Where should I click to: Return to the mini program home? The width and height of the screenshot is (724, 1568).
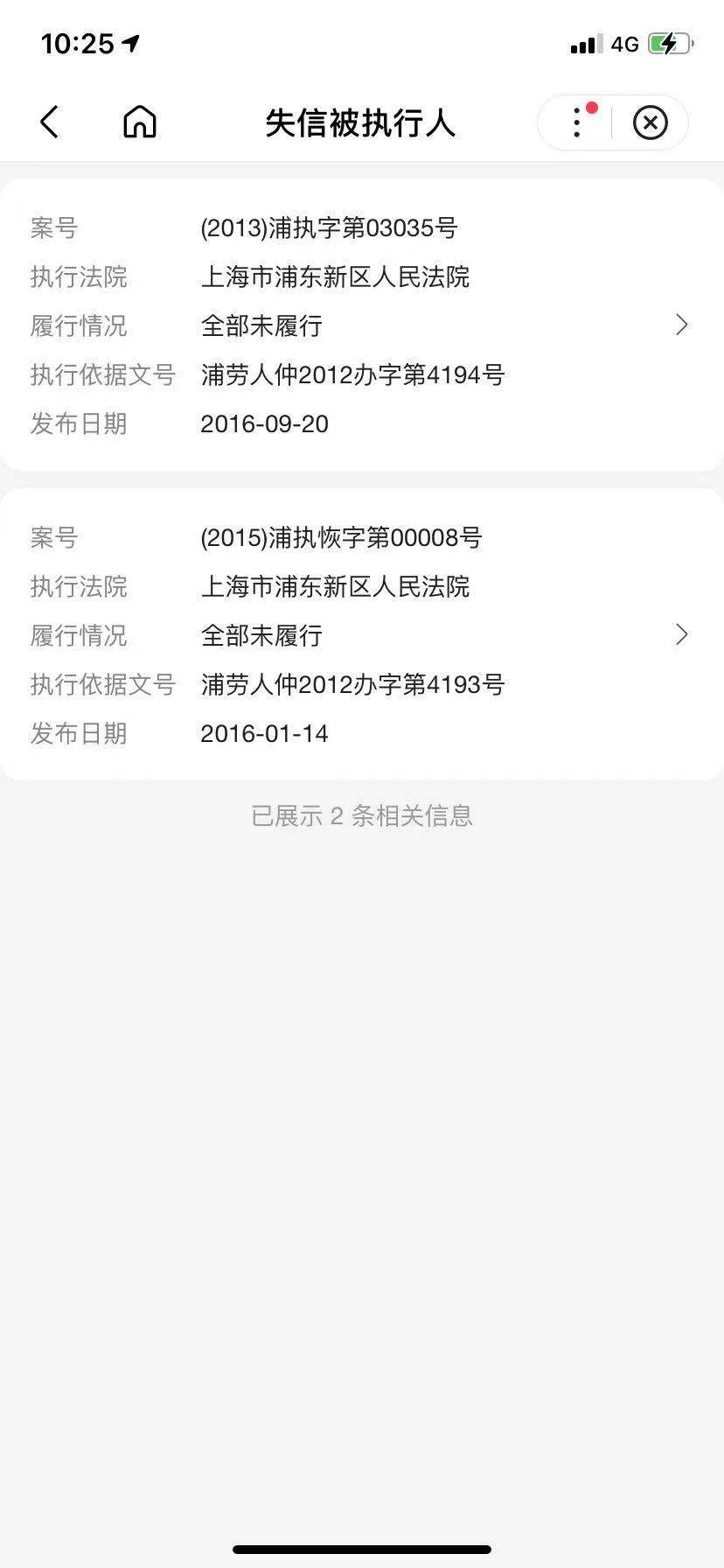tap(140, 122)
